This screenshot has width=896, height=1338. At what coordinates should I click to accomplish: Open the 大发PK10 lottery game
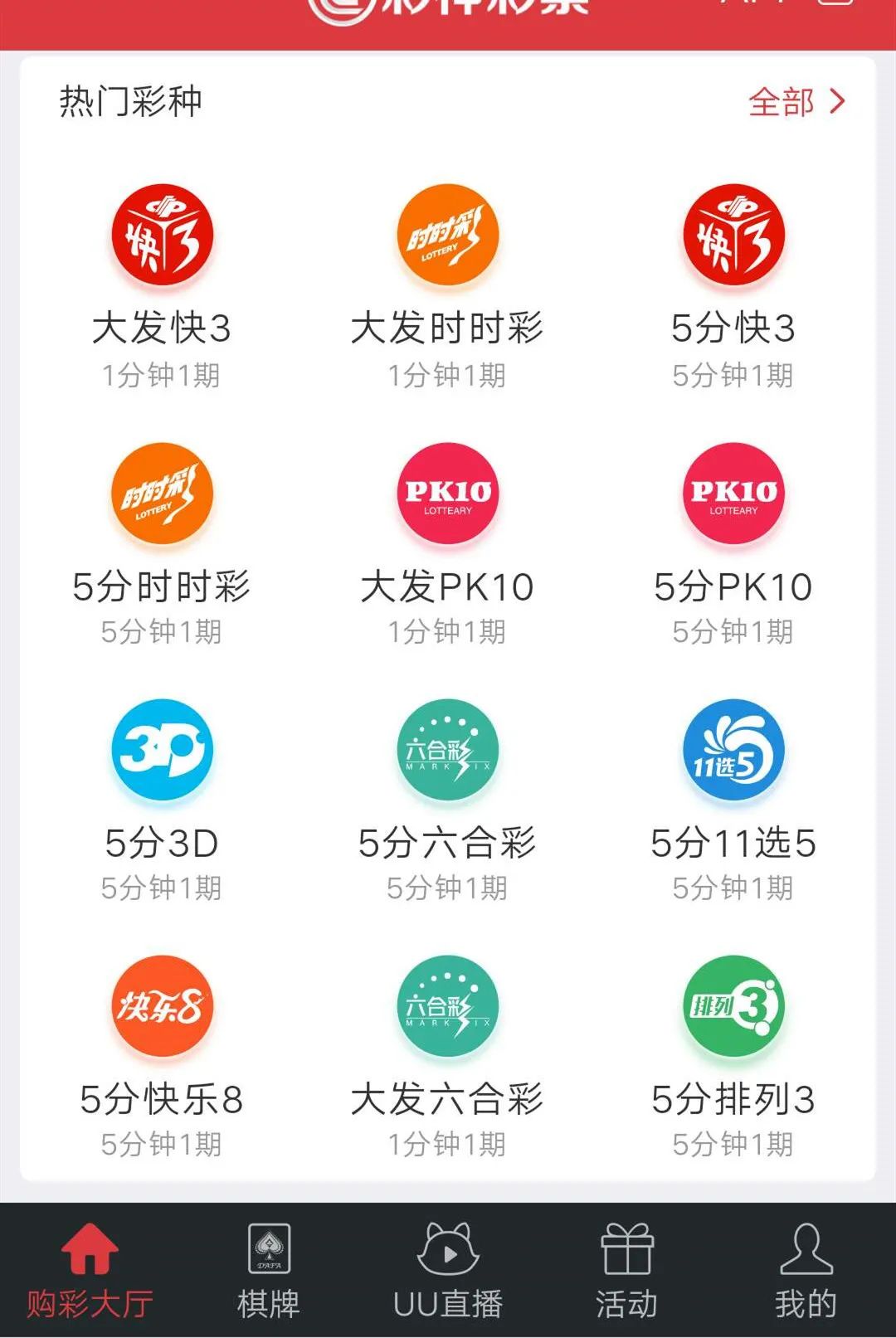point(447,494)
